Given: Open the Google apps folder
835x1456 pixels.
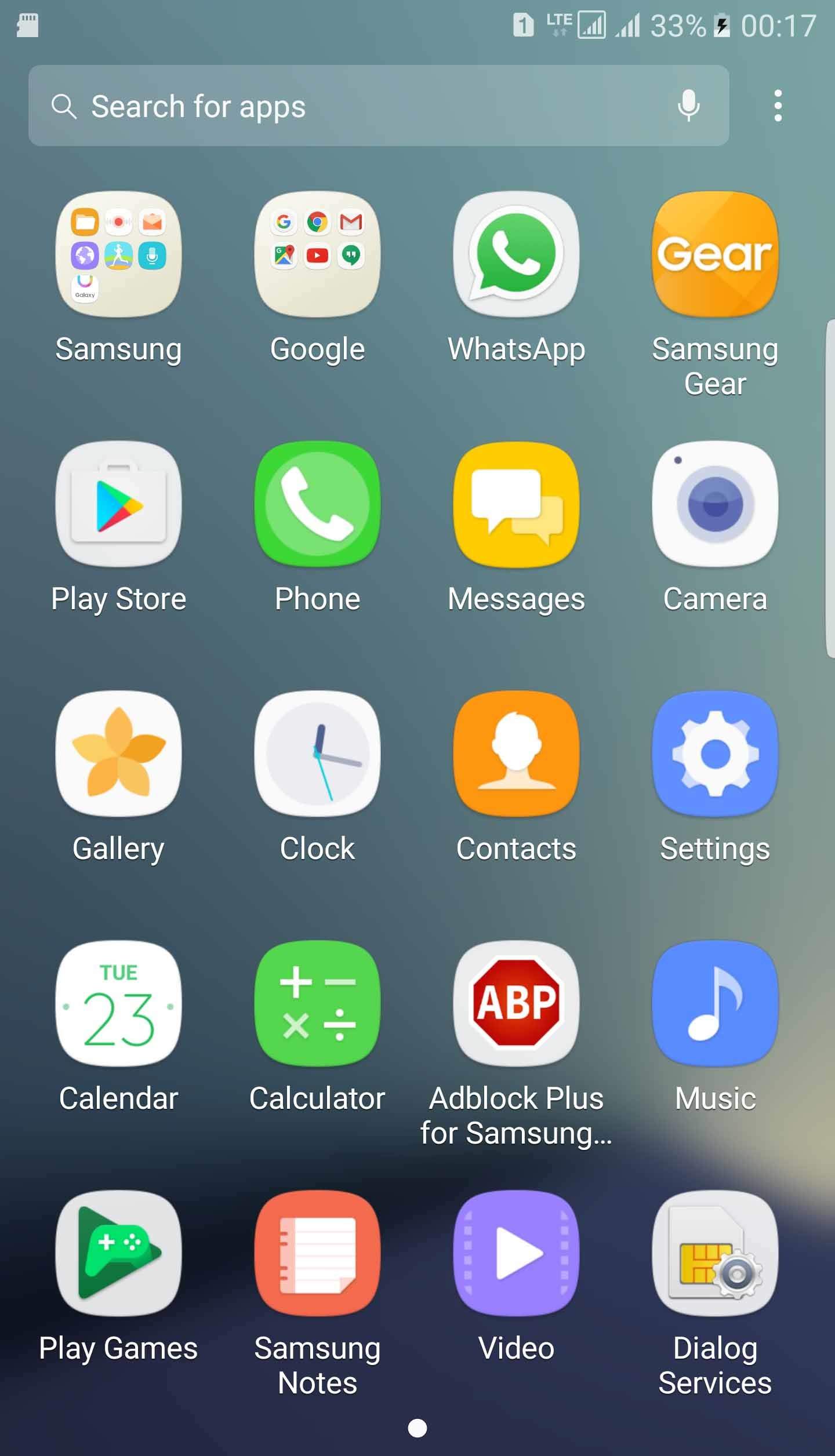Looking at the screenshot, I should (x=318, y=255).
